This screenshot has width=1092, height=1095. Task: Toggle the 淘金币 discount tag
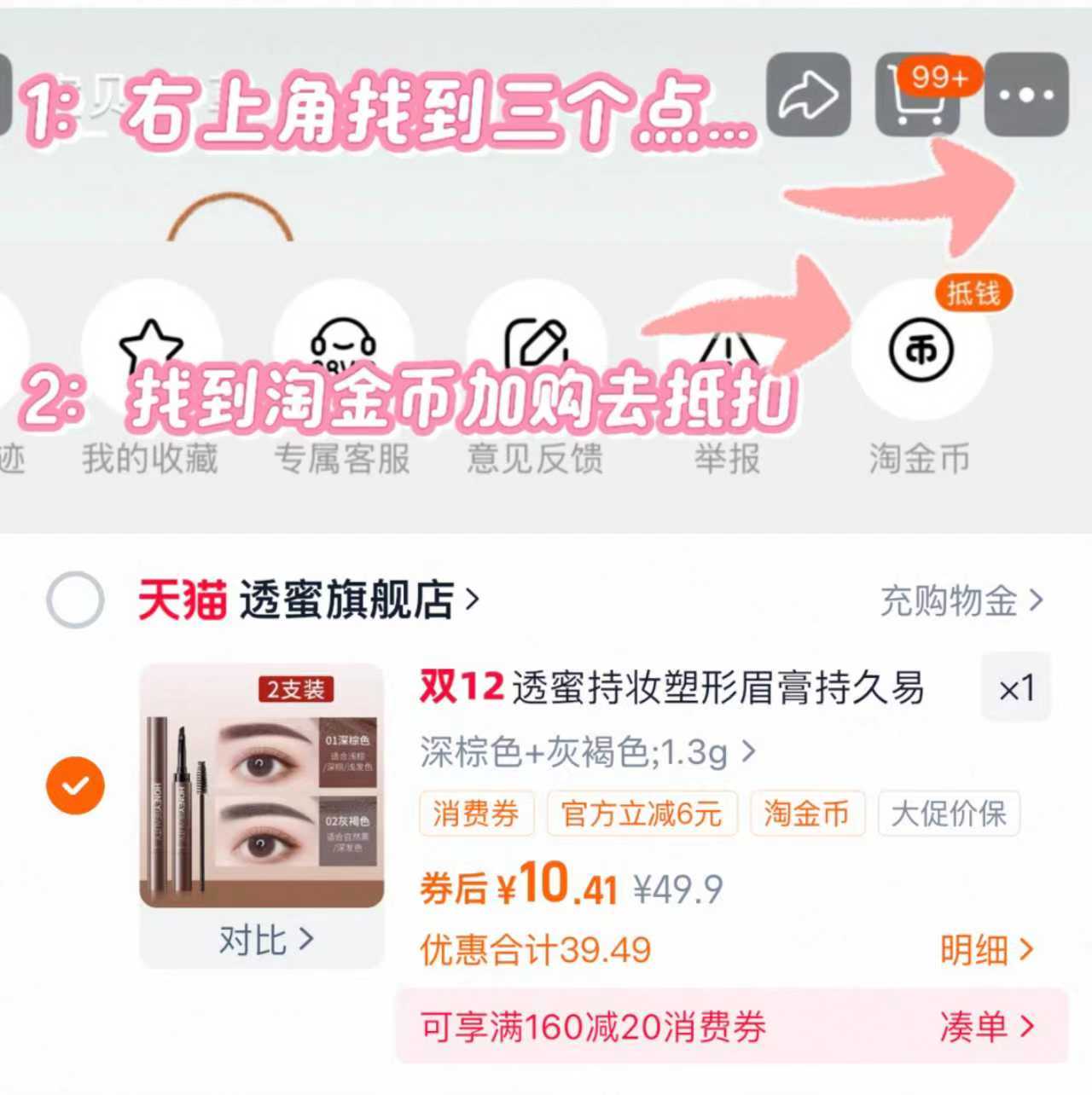click(x=806, y=814)
